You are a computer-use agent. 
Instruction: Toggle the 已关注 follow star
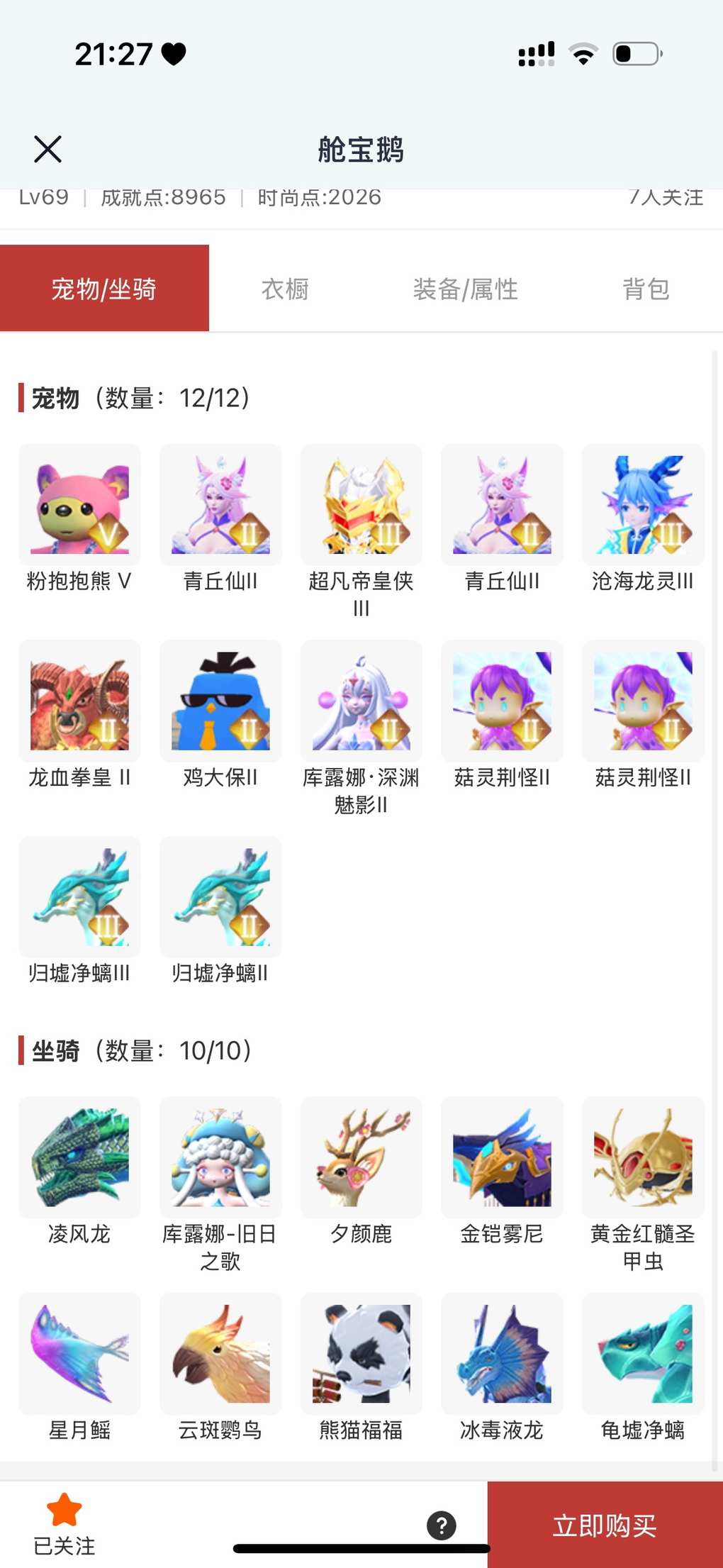(x=65, y=1511)
